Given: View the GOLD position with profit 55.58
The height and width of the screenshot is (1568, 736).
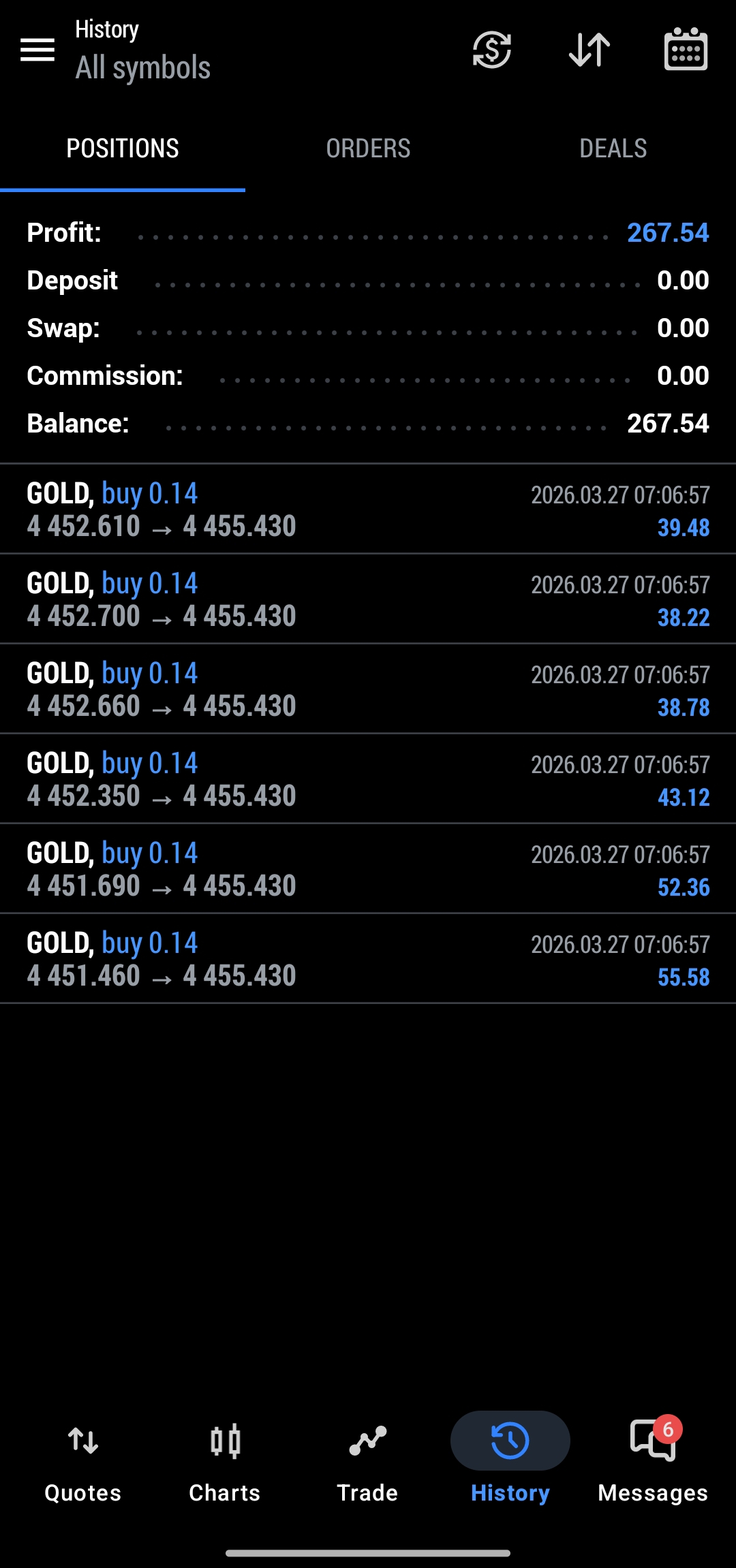Looking at the screenshot, I should [368, 959].
